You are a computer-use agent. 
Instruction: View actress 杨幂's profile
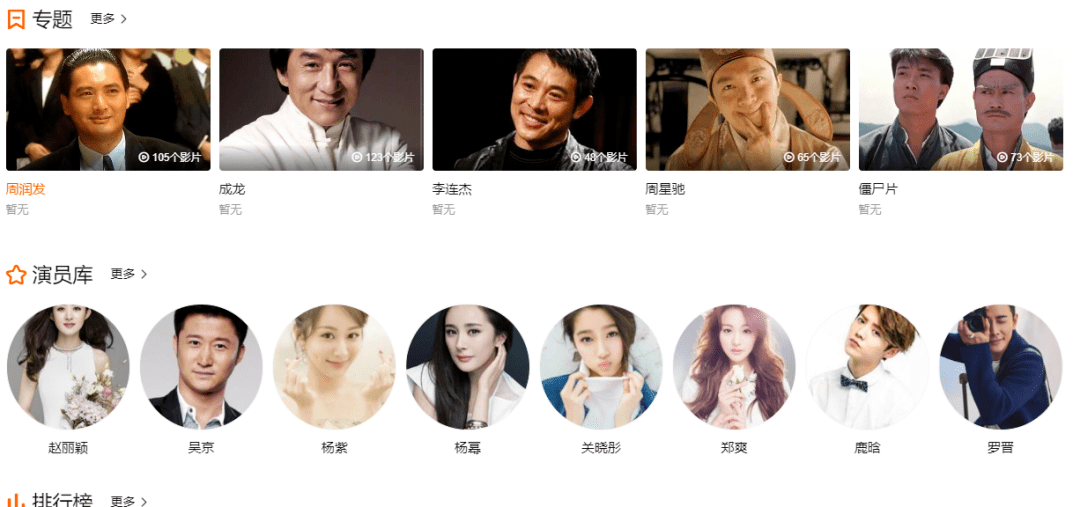tap(467, 367)
